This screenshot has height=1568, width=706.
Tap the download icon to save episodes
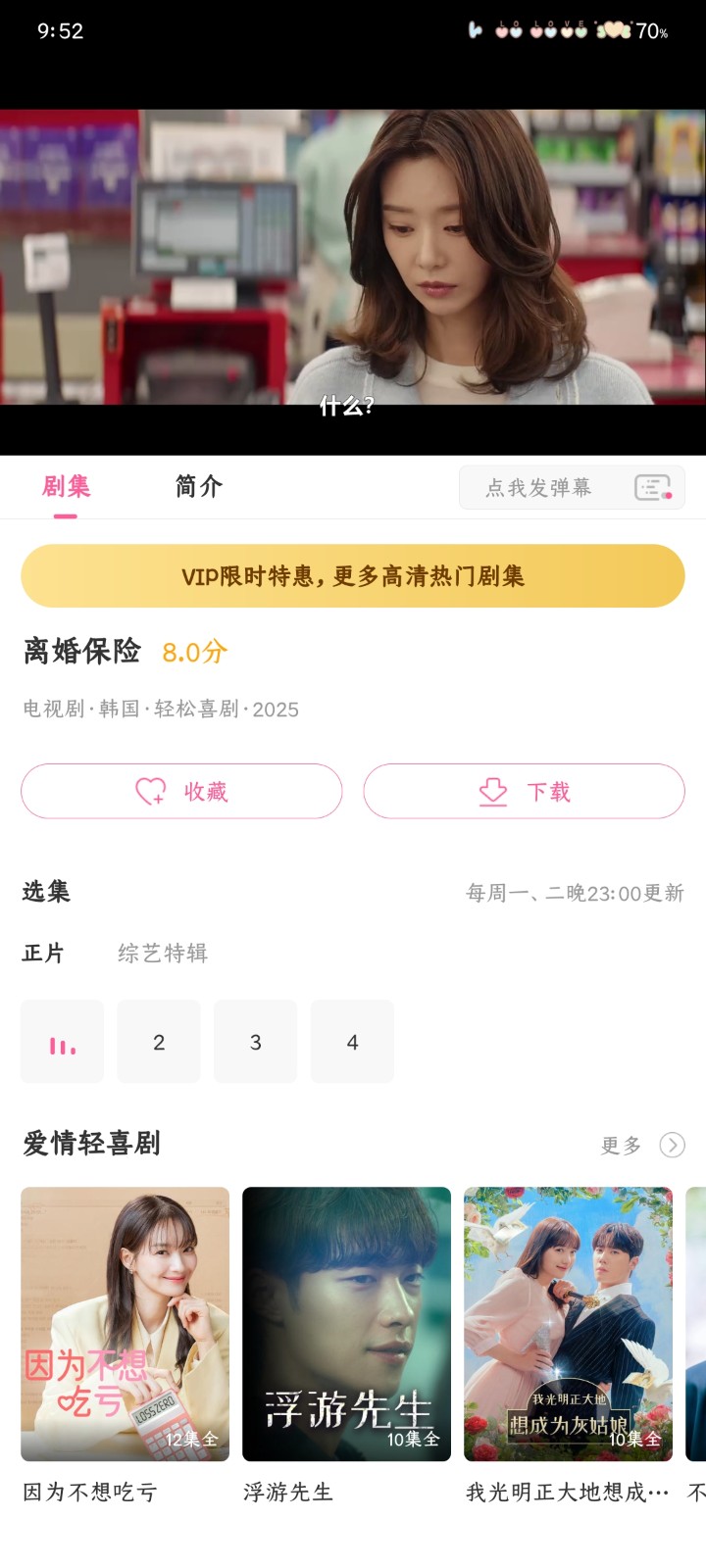pyautogui.click(x=493, y=791)
